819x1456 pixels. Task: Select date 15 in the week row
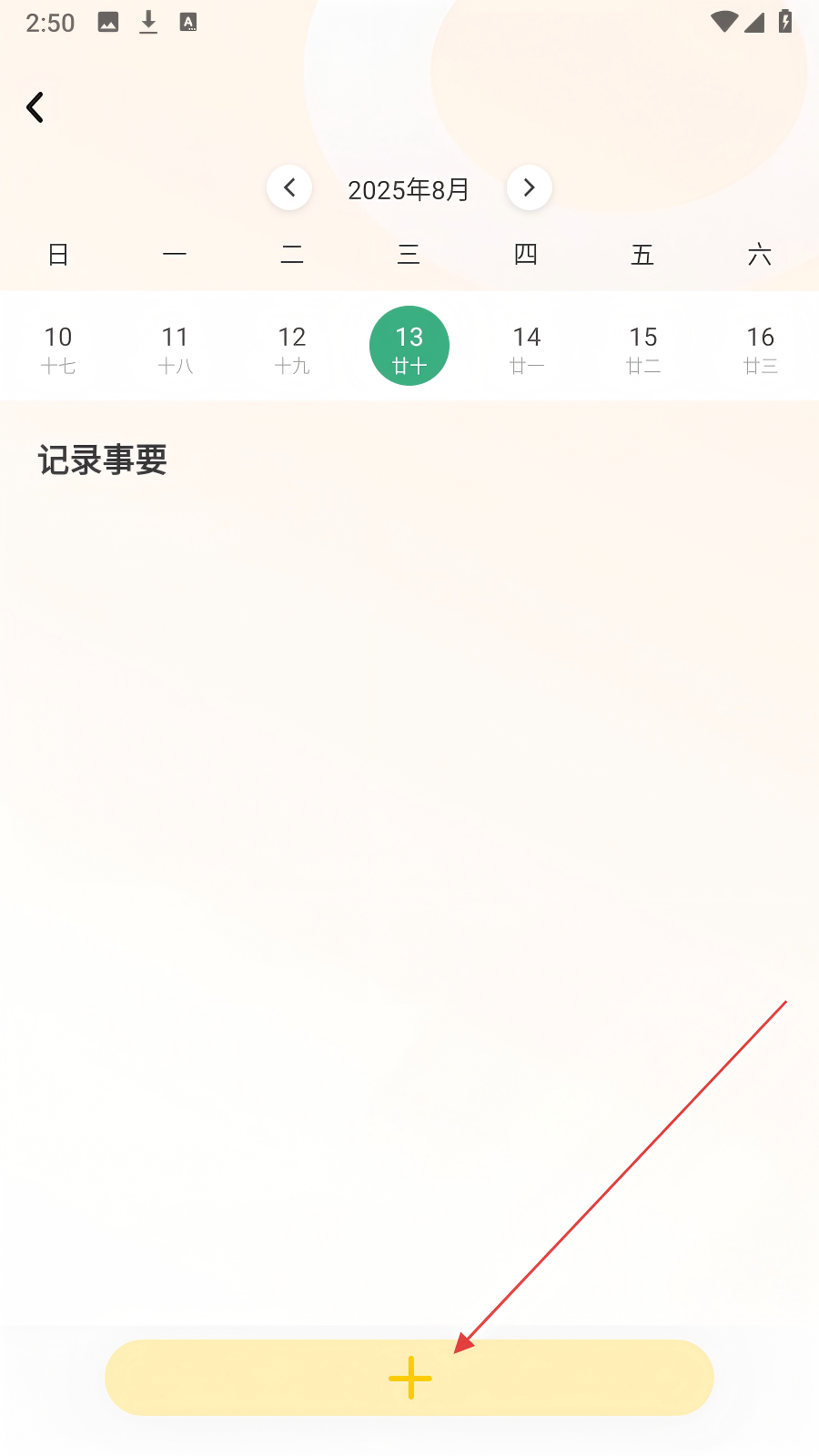(x=643, y=347)
